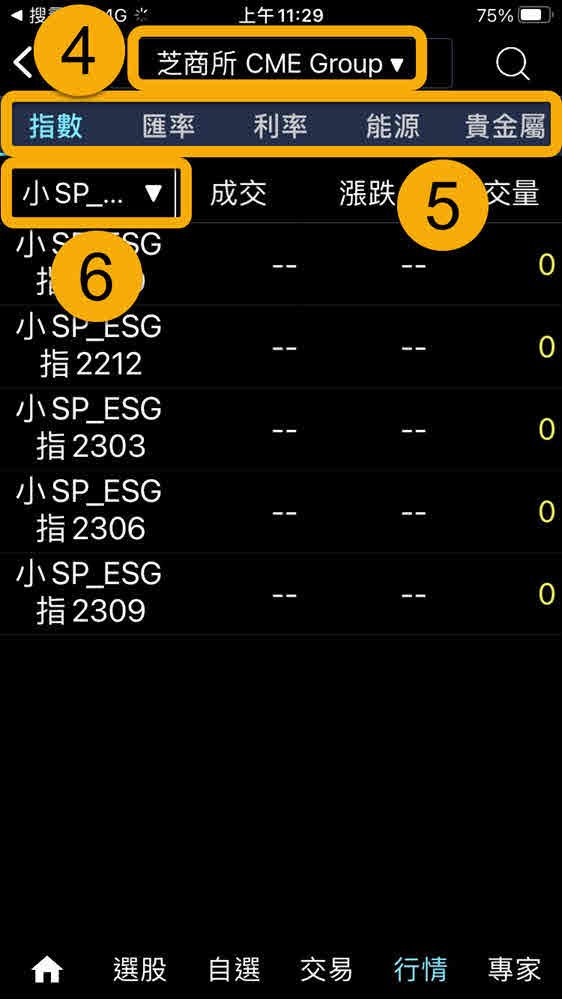Open the 小SP_ESG指 2309 quote row
The image size is (562, 1000).
[x=281, y=593]
